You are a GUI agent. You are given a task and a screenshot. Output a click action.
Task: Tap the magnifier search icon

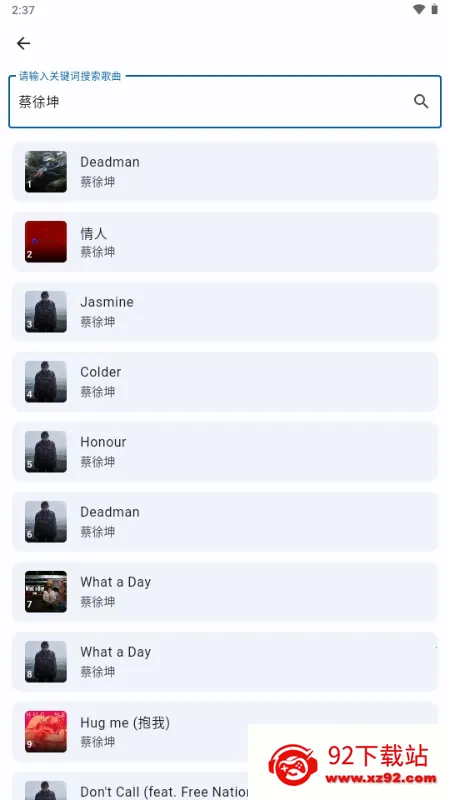421,102
